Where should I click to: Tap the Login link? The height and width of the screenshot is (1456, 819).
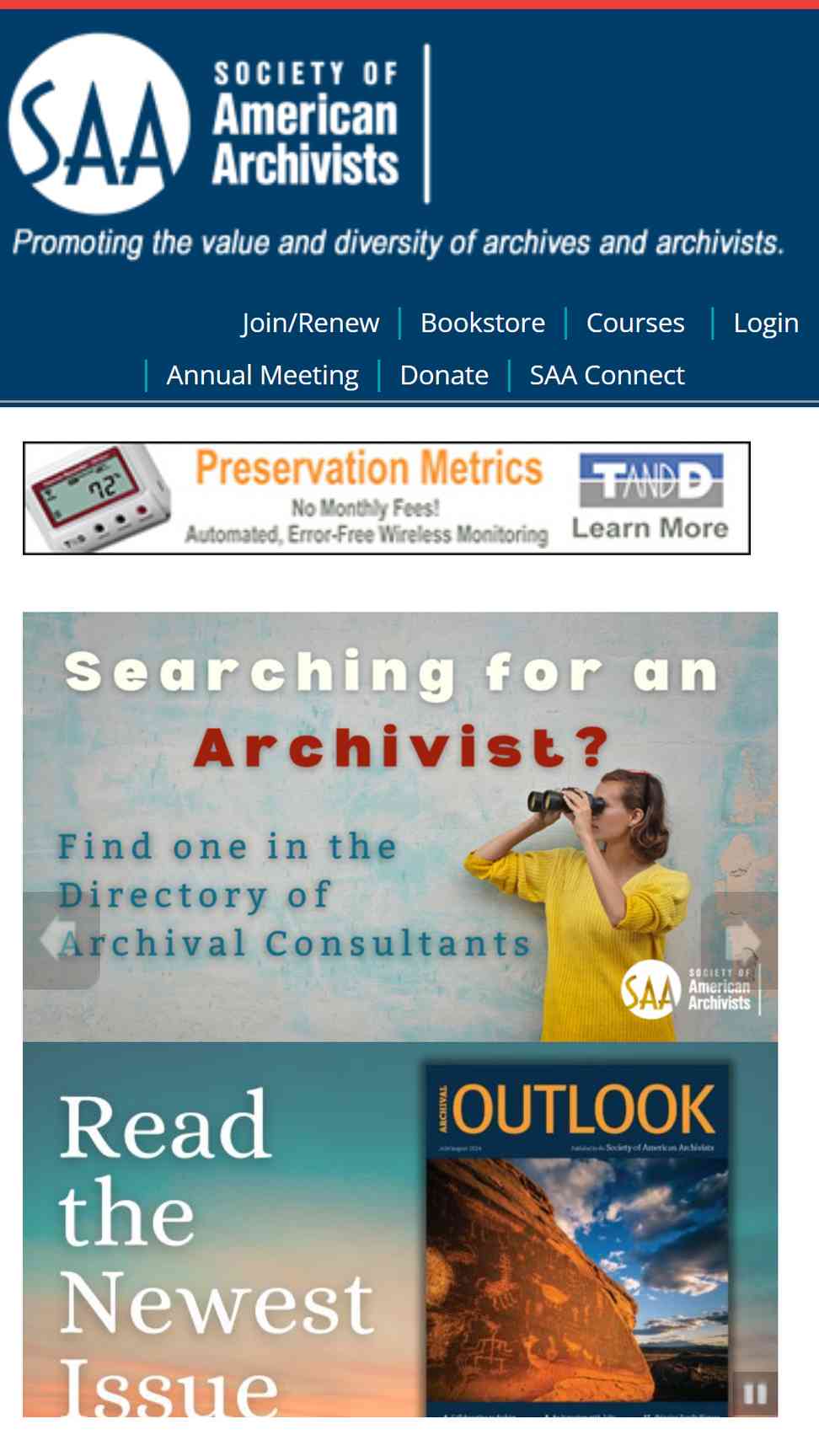coord(766,323)
